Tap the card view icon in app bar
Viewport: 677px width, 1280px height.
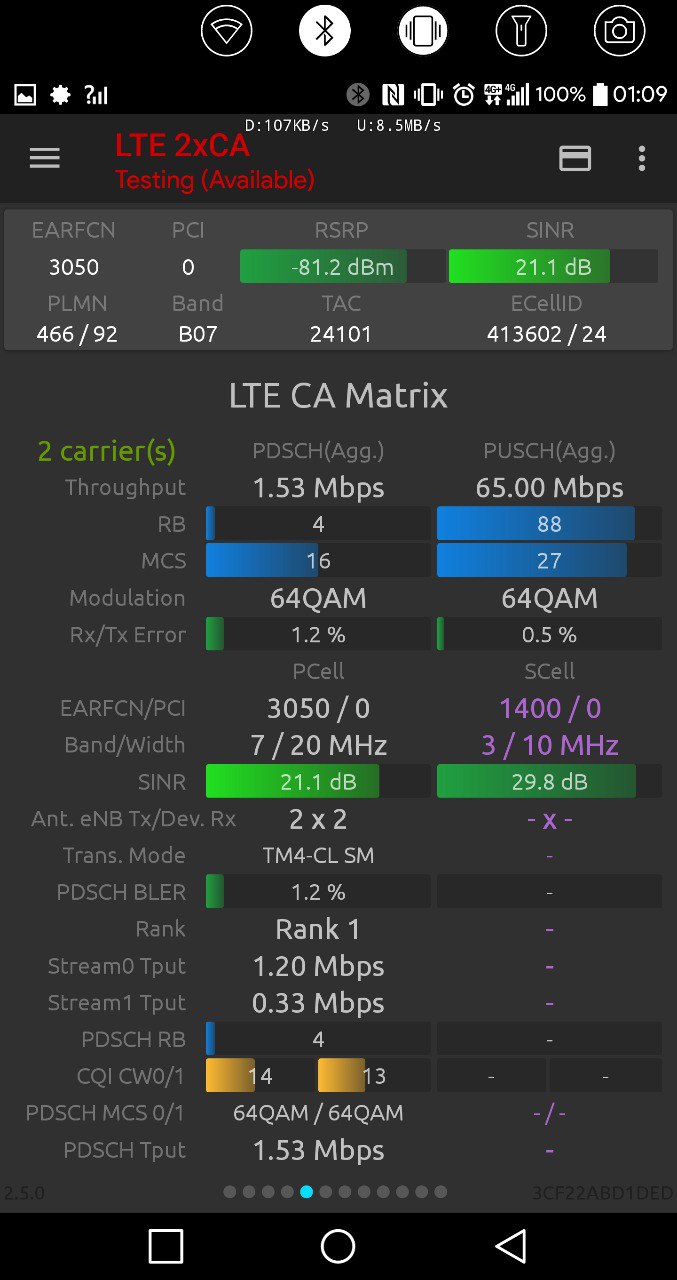[575, 158]
